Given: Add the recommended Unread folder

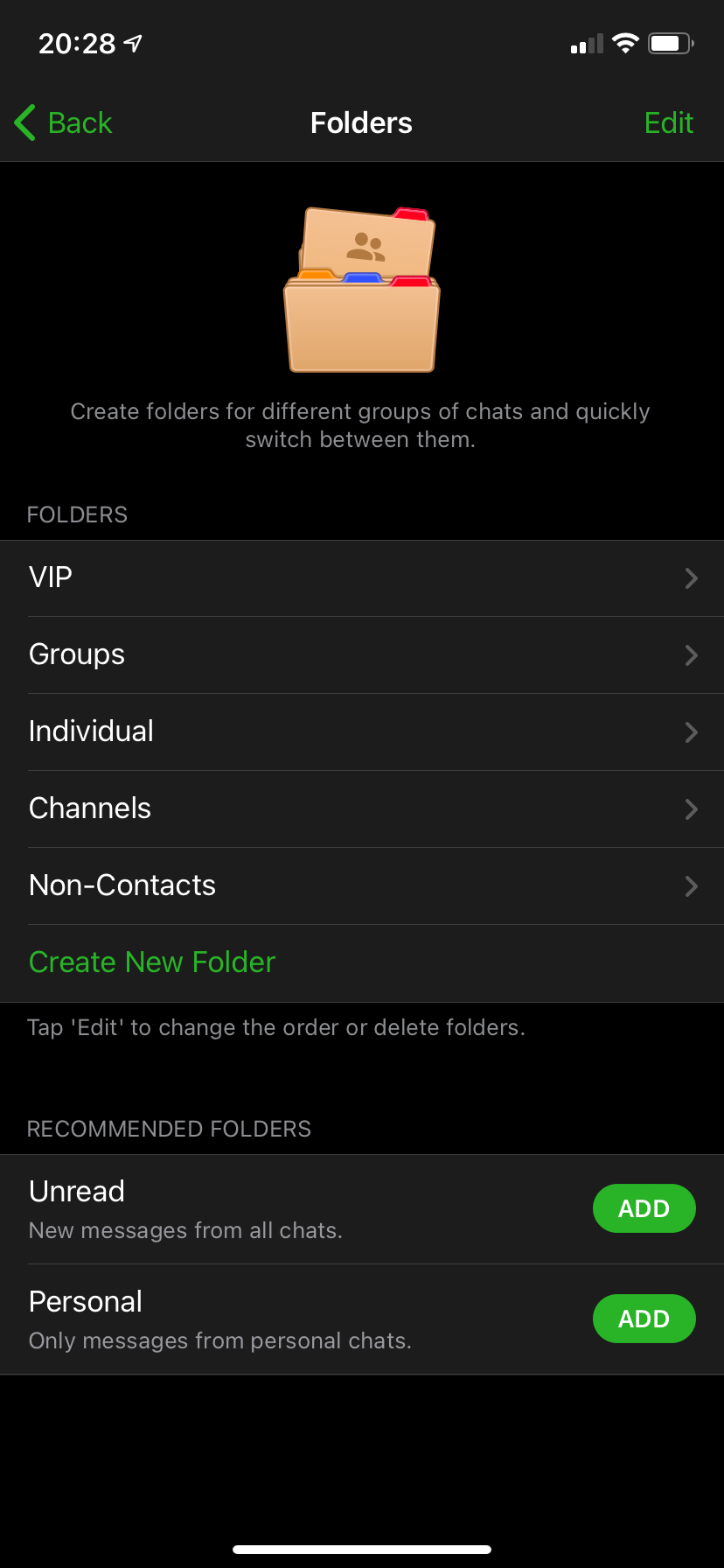Looking at the screenshot, I should [x=644, y=1208].
